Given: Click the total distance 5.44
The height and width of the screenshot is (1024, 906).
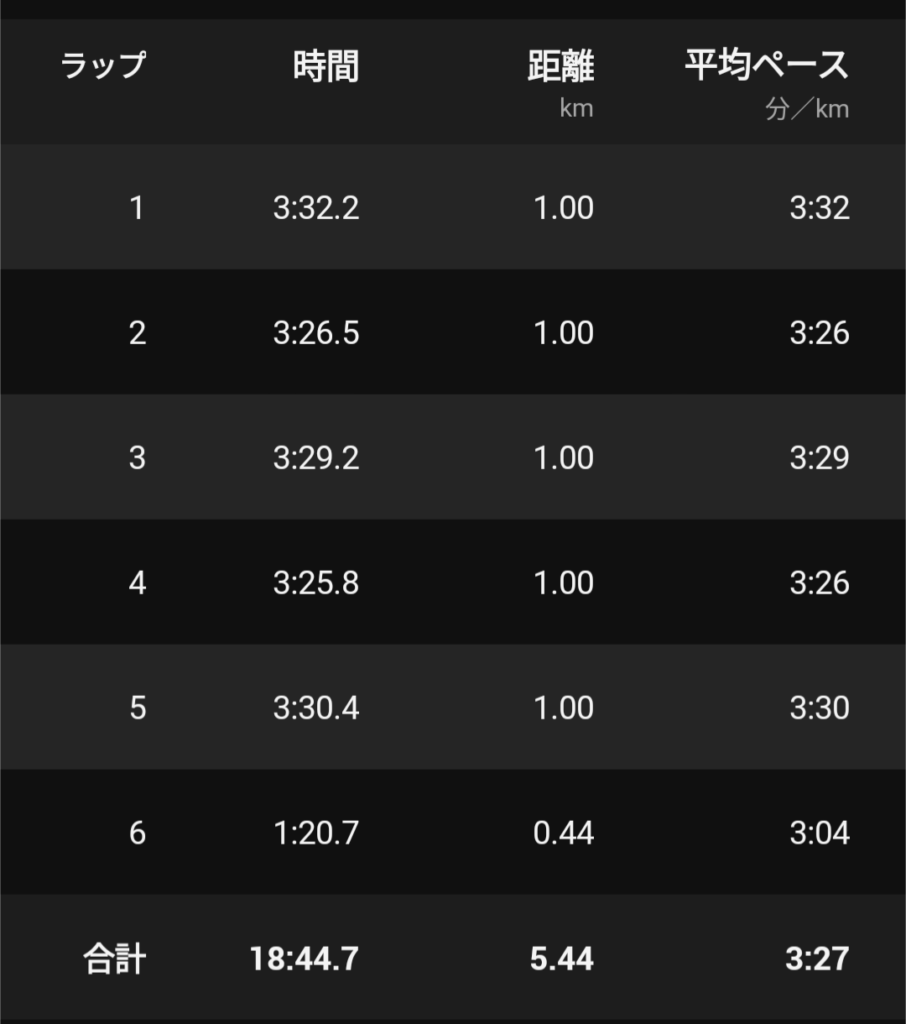Looking at the screenshot, I should [x=563, y=958].
